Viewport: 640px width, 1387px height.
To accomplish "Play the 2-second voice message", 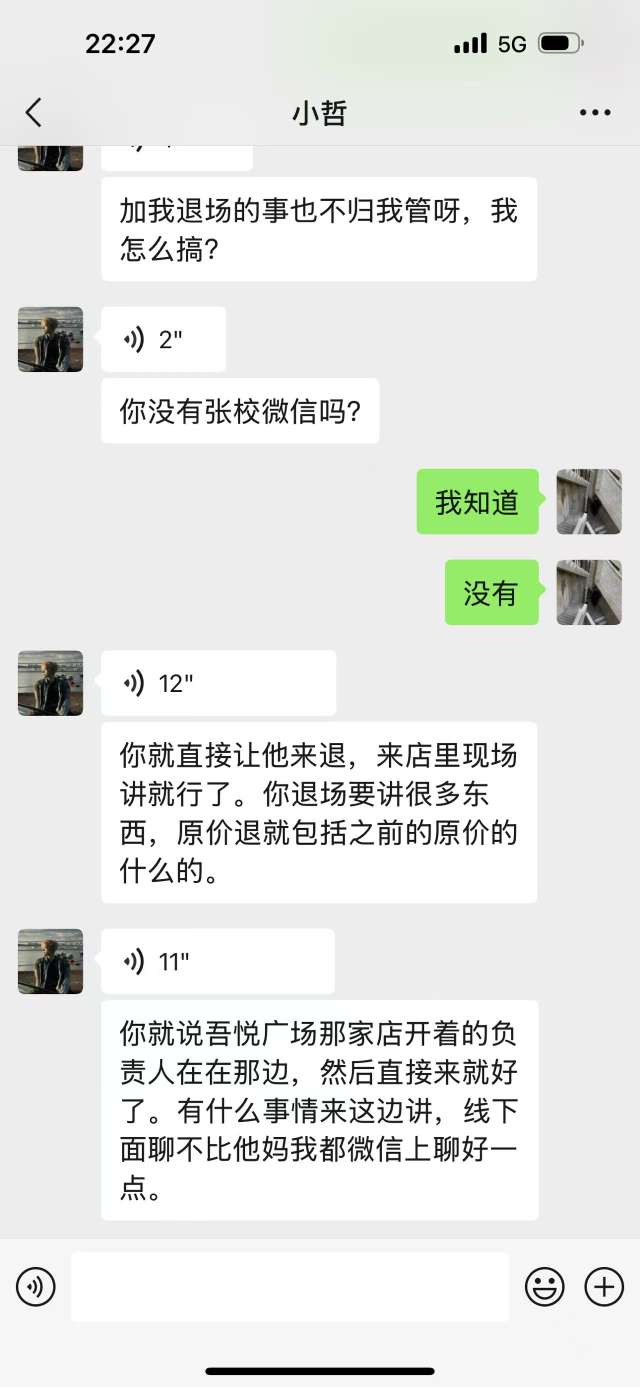I will pyautogui.click(x=163, y=340).
